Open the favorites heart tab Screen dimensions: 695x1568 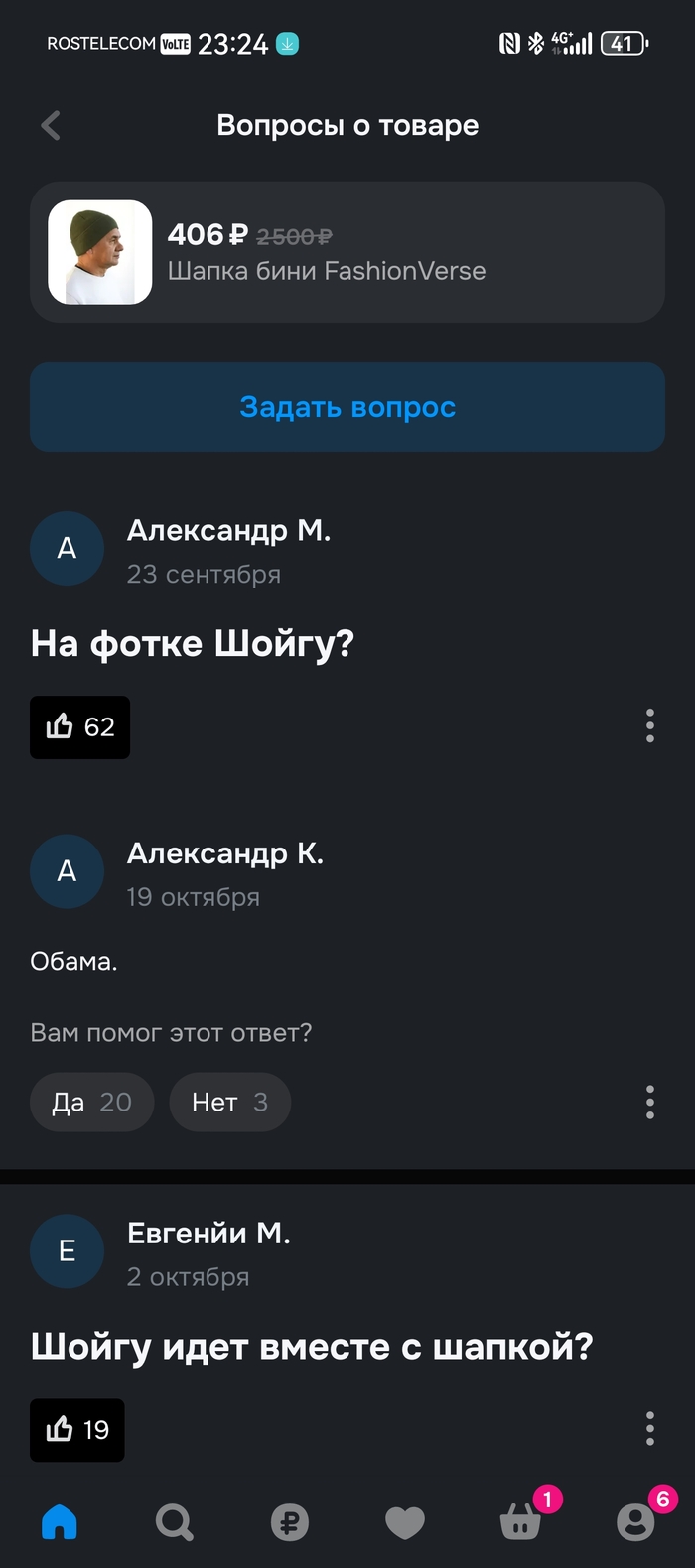click(x=404, y=1521)
